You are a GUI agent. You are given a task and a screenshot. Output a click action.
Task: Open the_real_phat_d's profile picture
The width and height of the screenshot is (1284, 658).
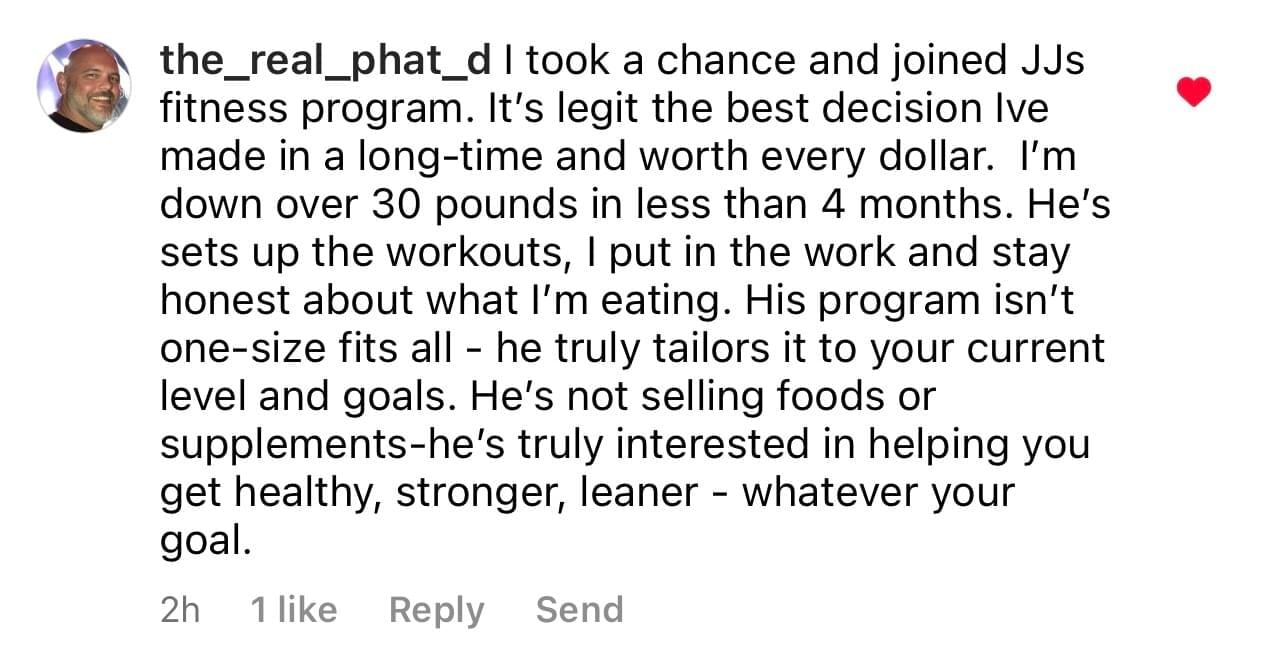(x=84, y=86)
